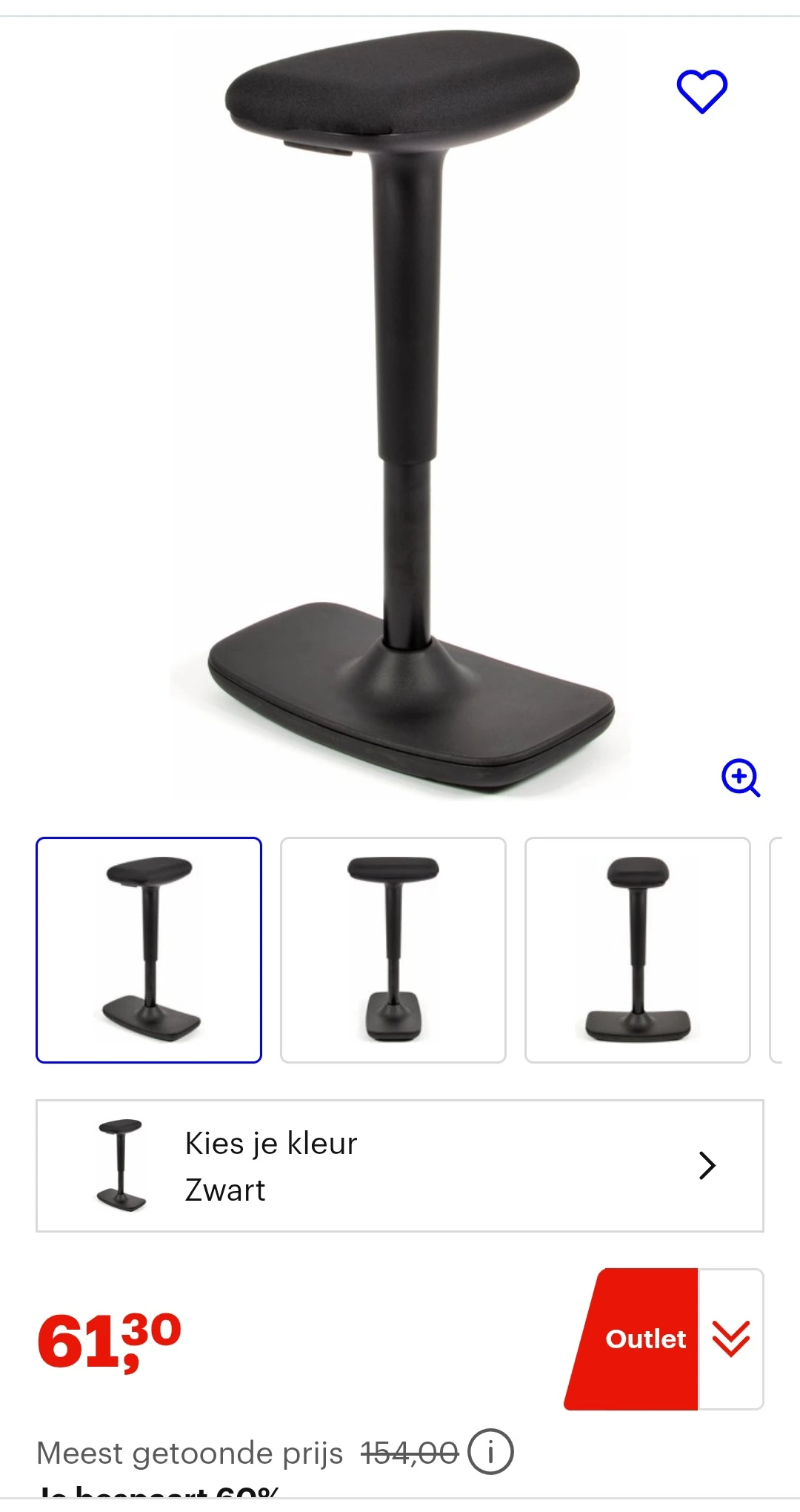Add the stool to your wishlist

tap(701, 91)
